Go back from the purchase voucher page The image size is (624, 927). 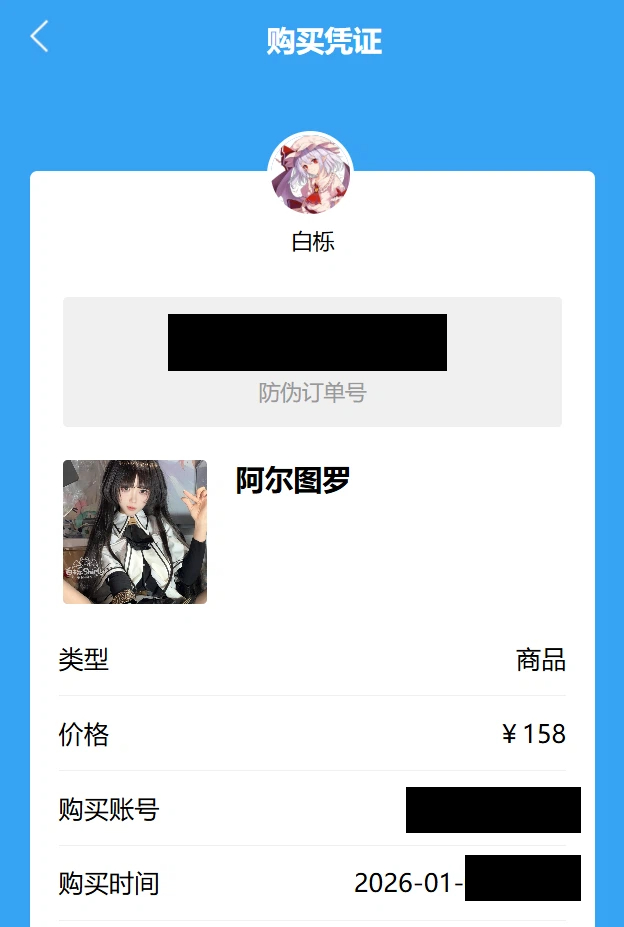pyautogui.click(x=39, y=37)
